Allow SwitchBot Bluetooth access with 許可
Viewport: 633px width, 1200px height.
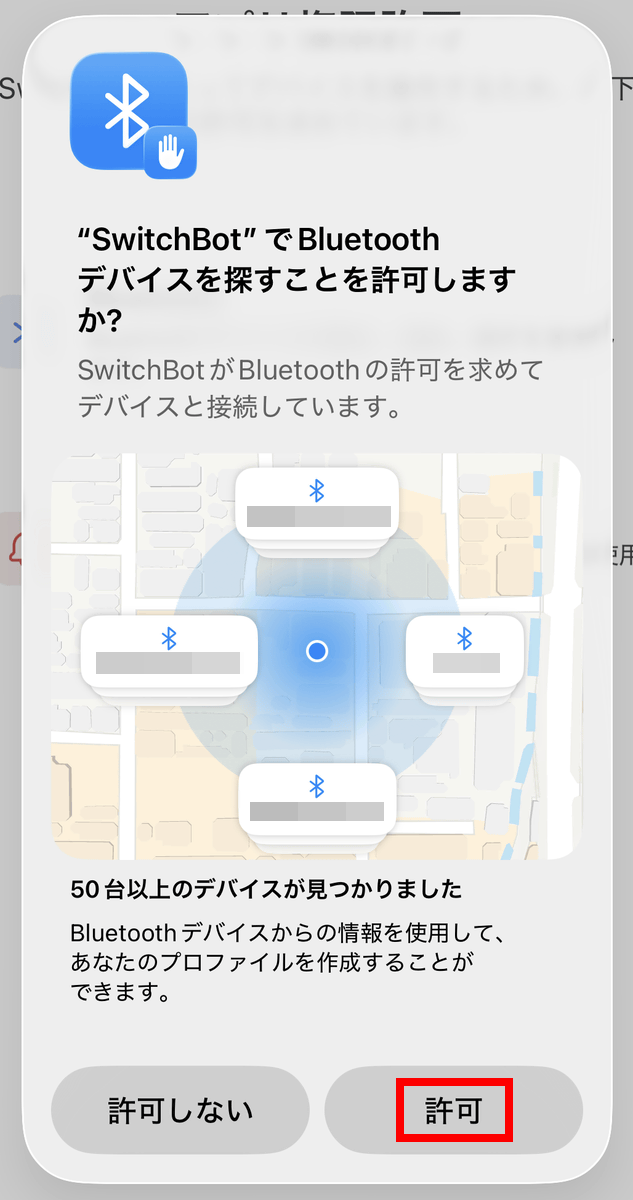[x=454, y=1110]
